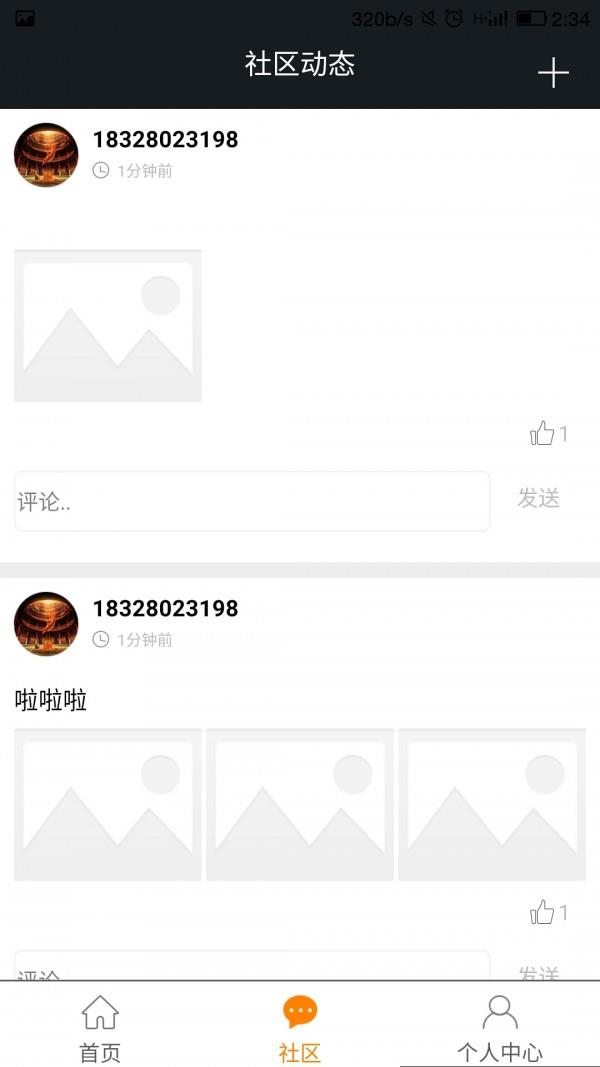Viewport: 600px width, 1067px height.
Task: Focus the comment field under the first post
Action: coord(252,501)
